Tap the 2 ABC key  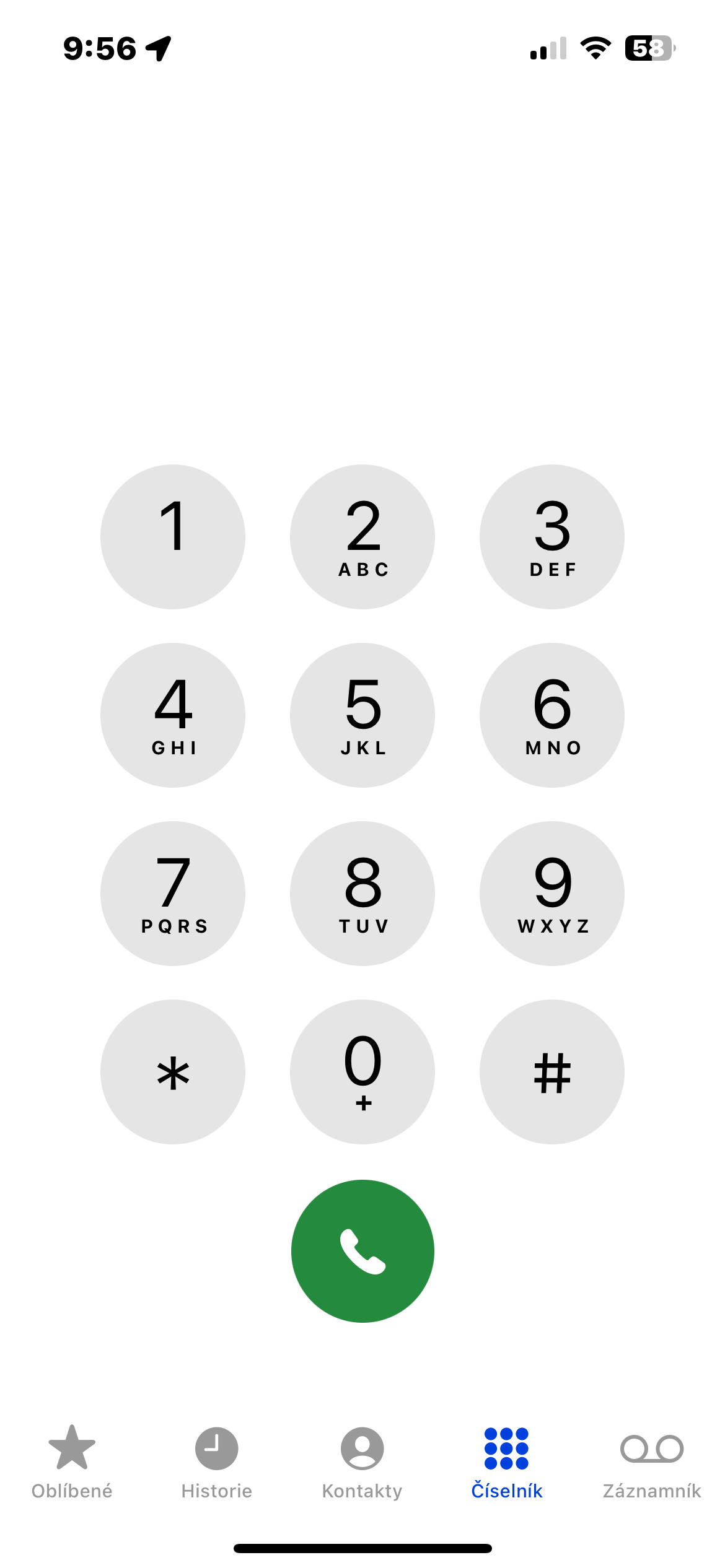(362, 537)
